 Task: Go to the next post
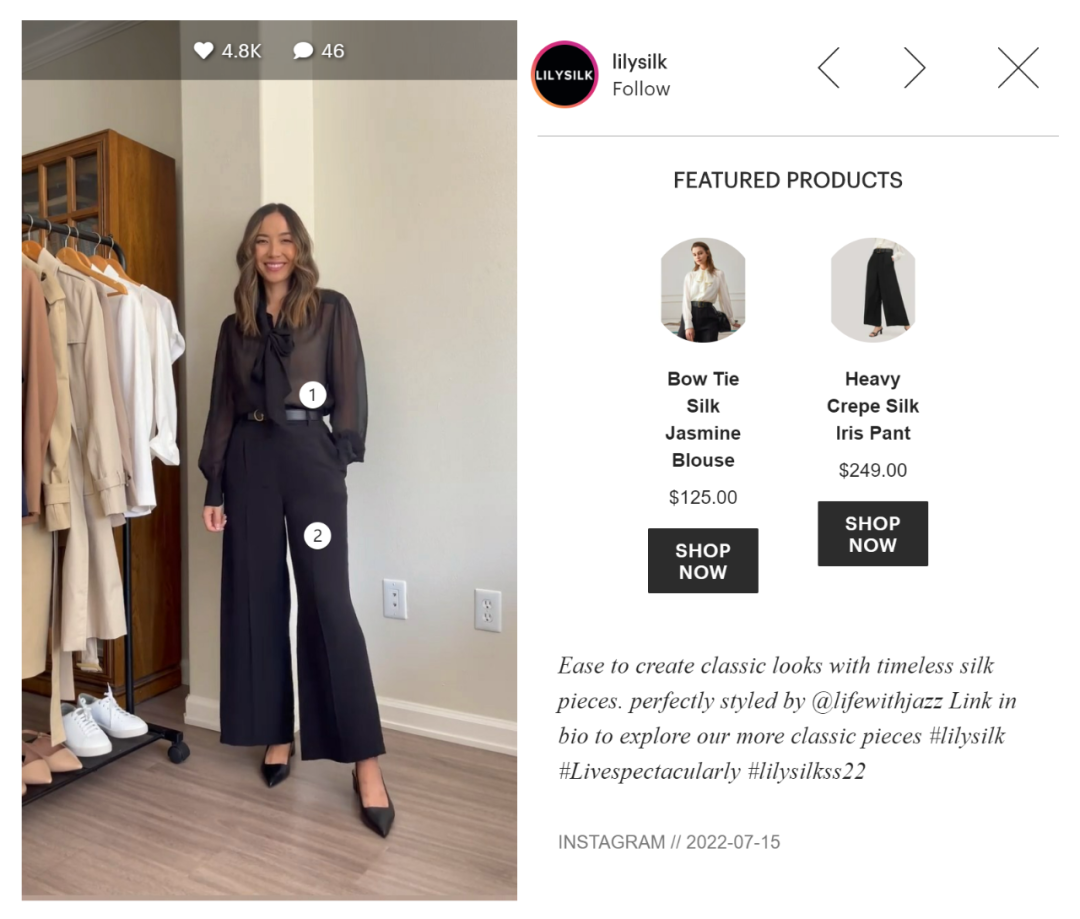pos(914,68)
